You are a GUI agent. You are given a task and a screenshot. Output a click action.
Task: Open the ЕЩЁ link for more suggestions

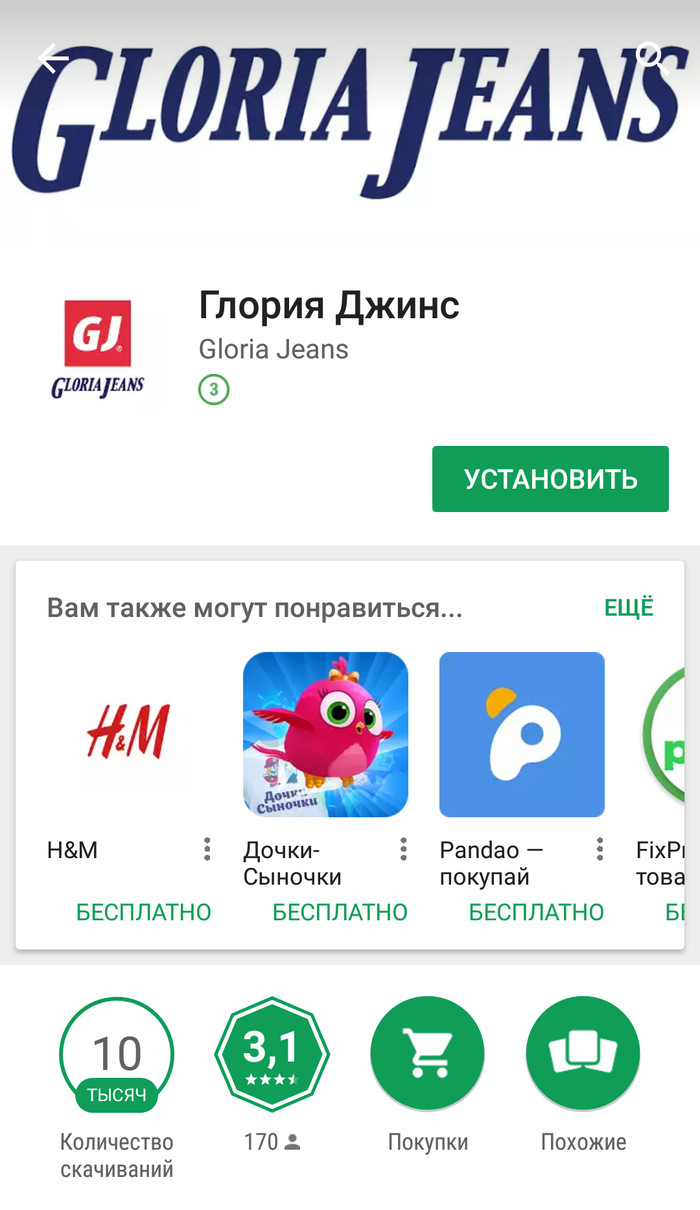tap(628, 608)
